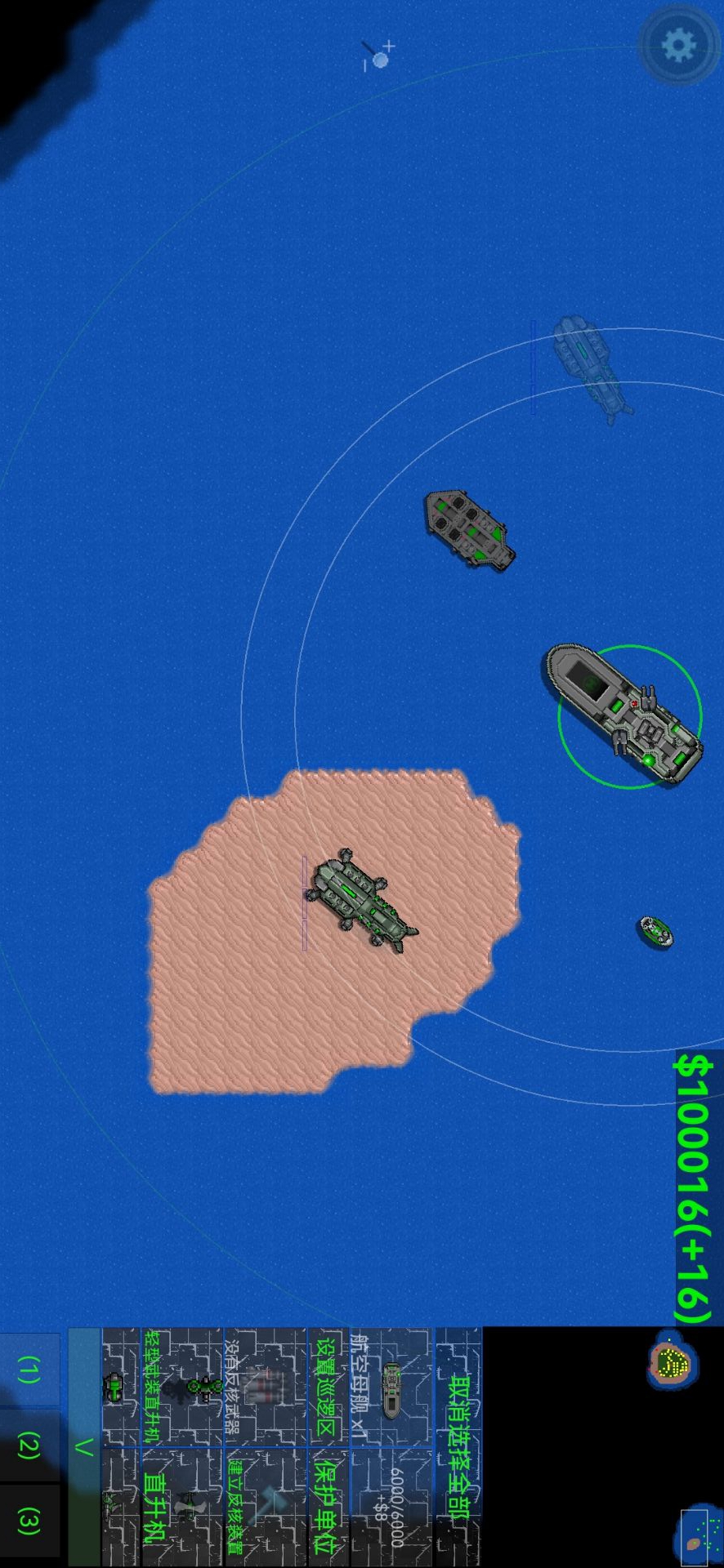Open the 航空母舰 x1 unit info tile
This screenshot has height=1568, width=724.
point(391,1386)
